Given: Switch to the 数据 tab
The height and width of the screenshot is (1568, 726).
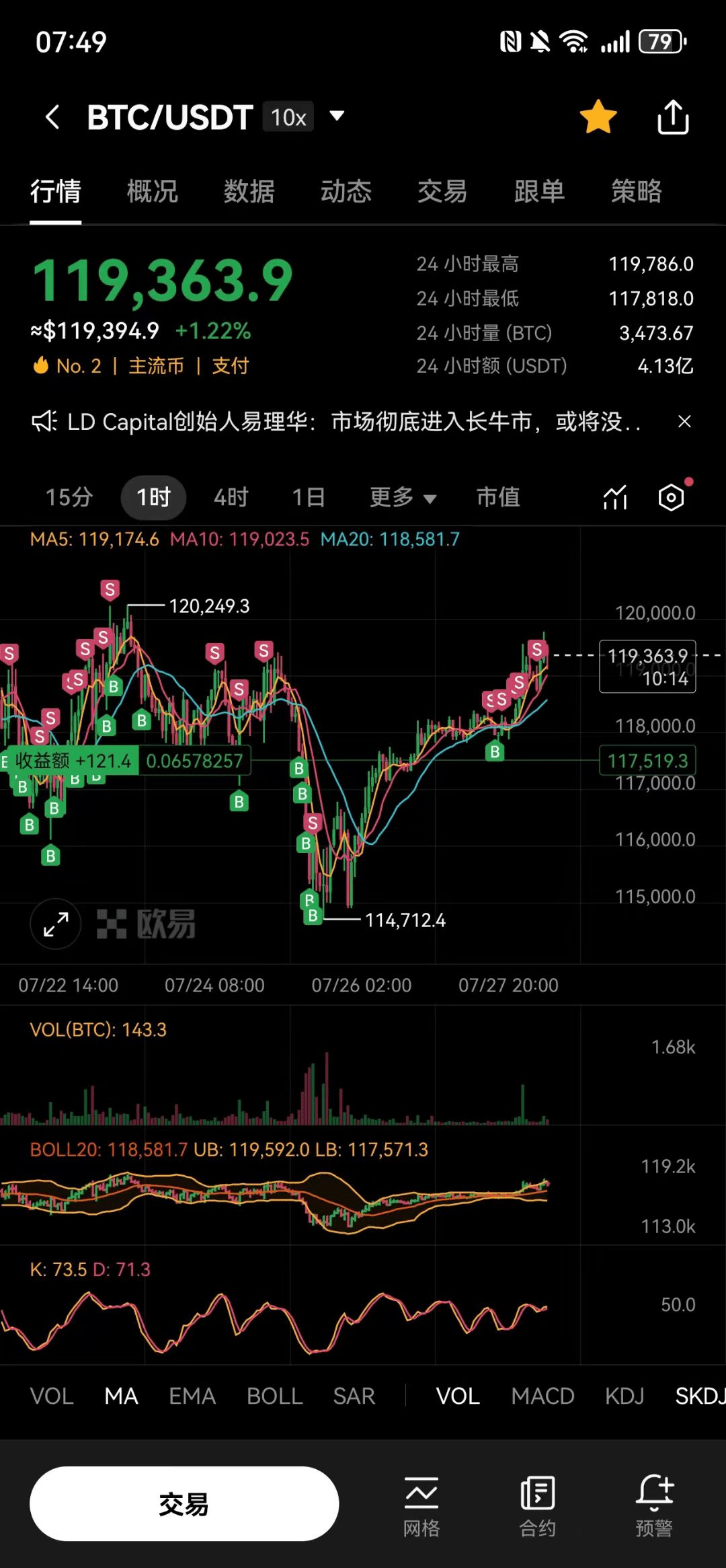Looking at the screenshot, I should (249, 191).
